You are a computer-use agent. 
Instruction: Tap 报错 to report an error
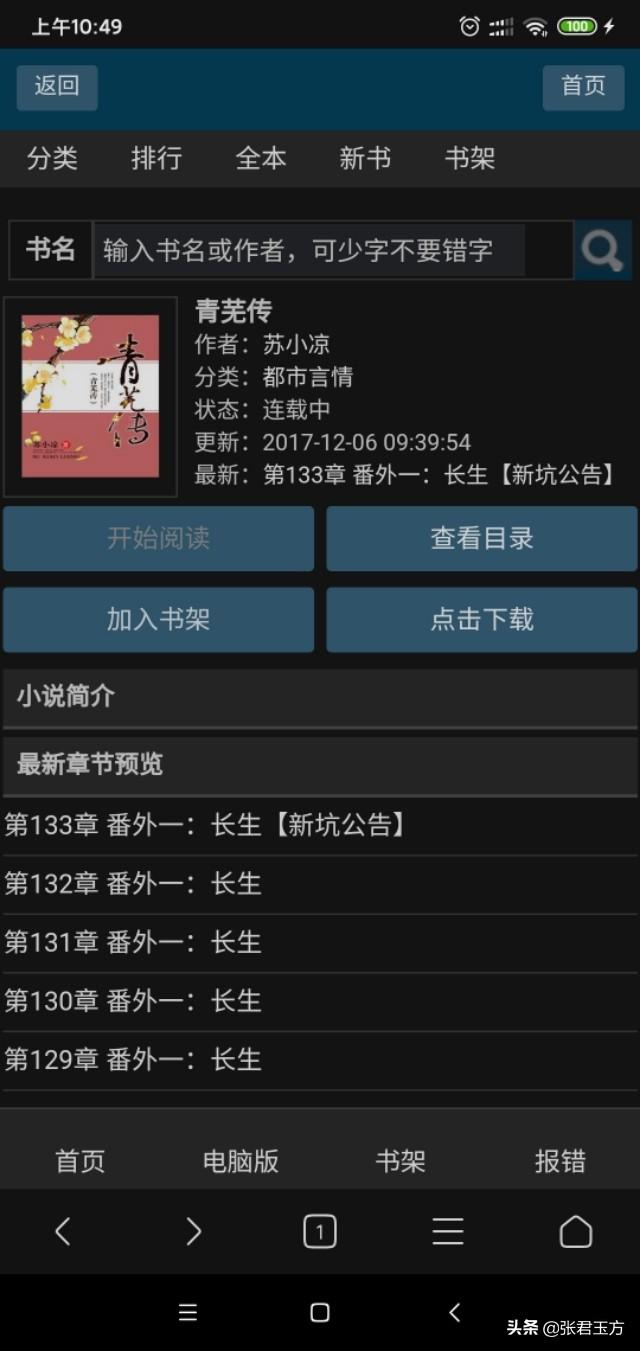click(x=560, y=1161)
